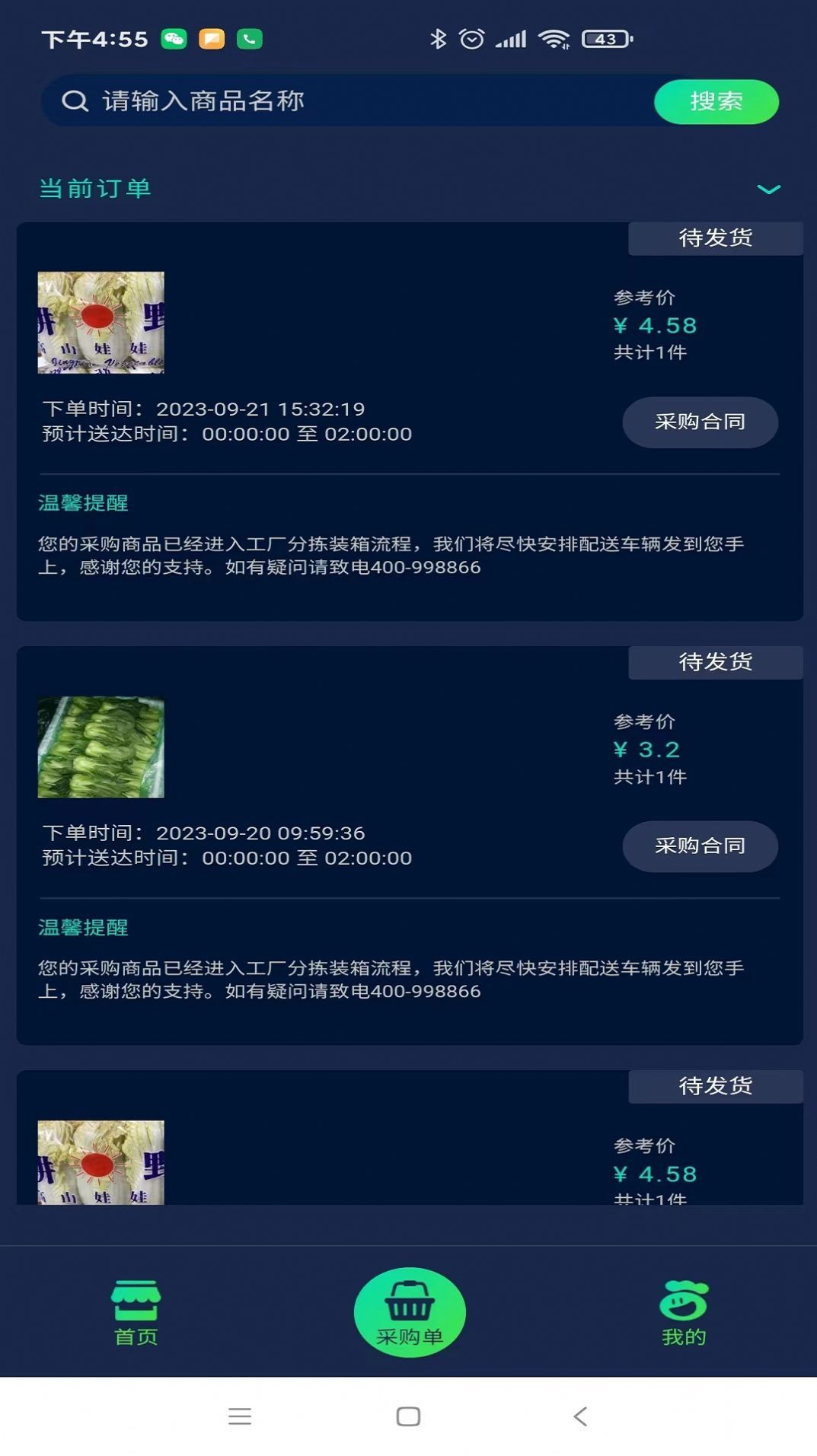The image size is (817, 1456).
Task: Tap the system back button
Action: coord(580,1416)
